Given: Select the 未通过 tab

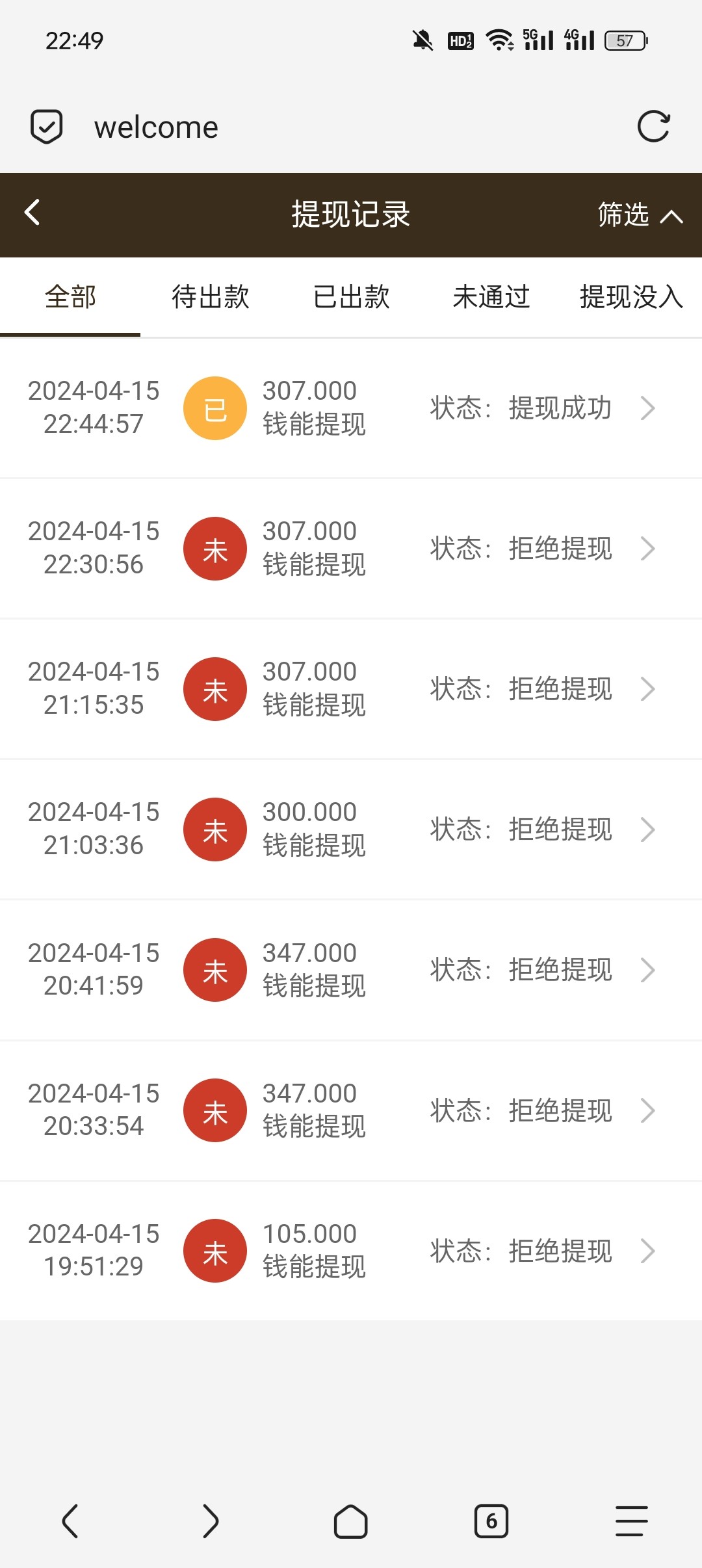Looking at the screenshot, I should coord(491,297).
